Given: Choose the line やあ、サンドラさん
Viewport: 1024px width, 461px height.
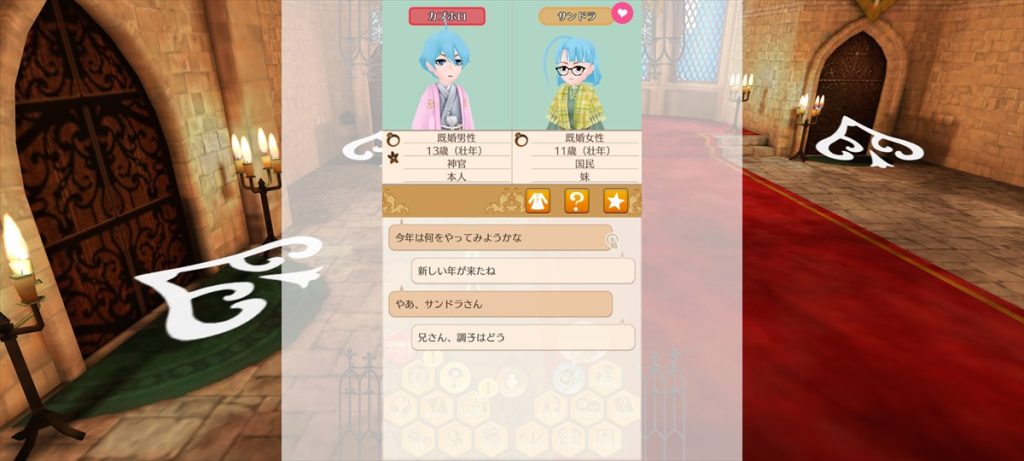Looking at the screenshot, I should tap(499, 304).
